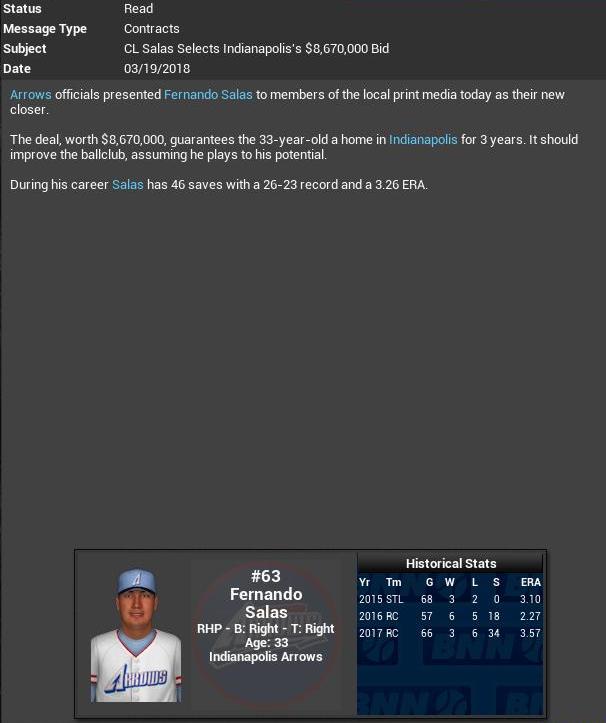Viewport: 606px width, 723px height.
Task: Tap the Salas link in the career summary
Action: click(127, 185)
